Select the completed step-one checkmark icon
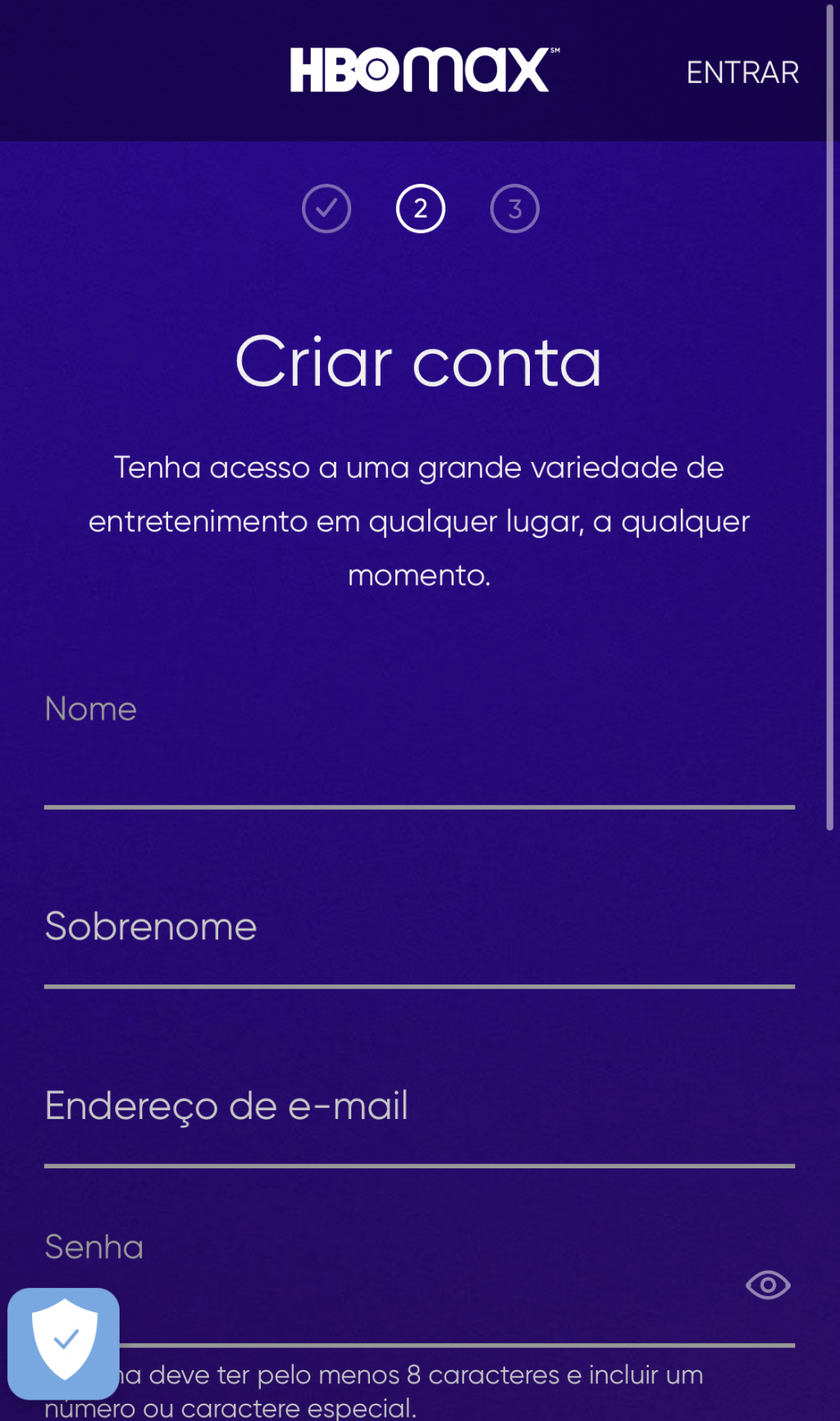The width and height of the screenshot is (840, 1421). (x=326, y=208)
